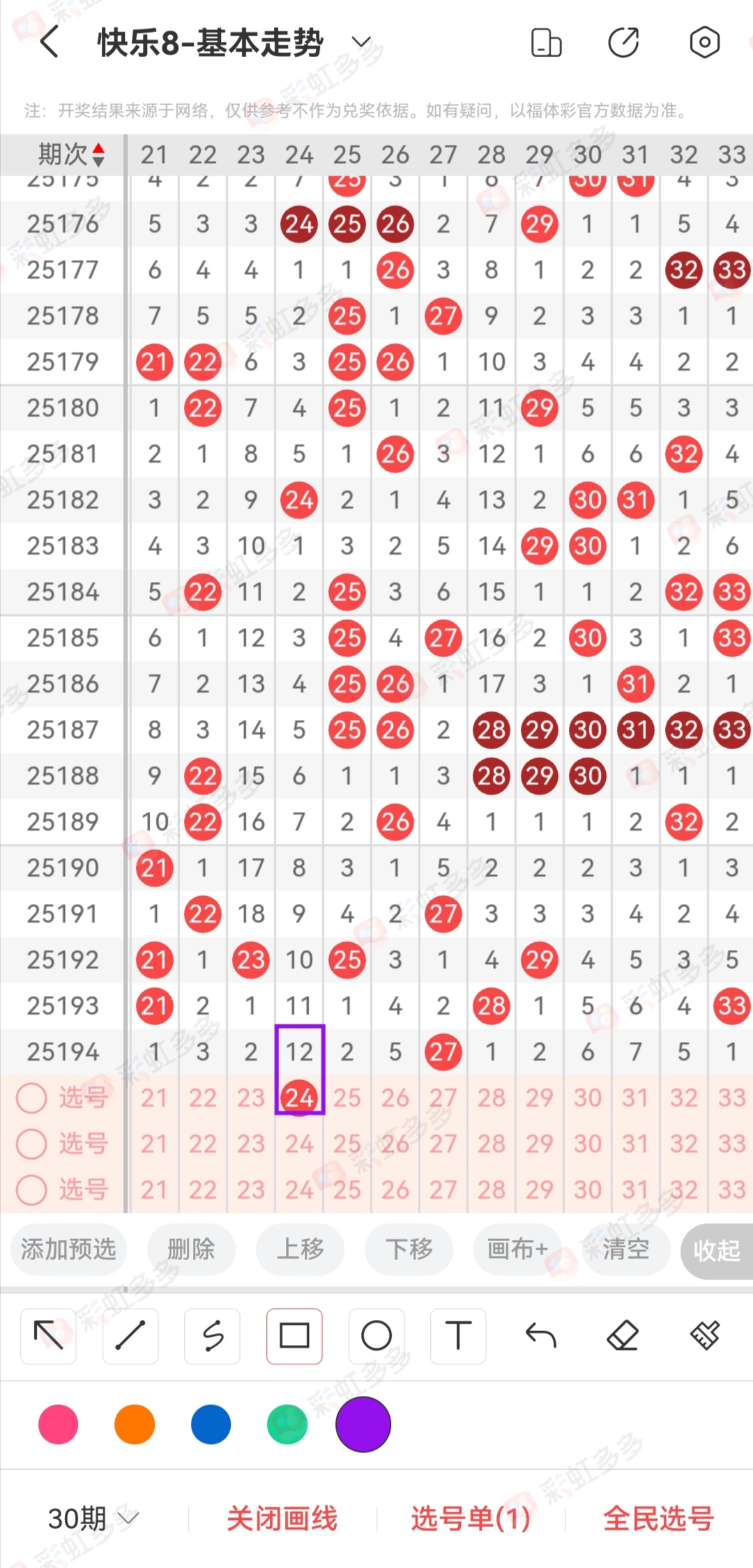Tap 关闭画线 to close drawing
Image resolution: width=753 pixels, height=1568 pixels.
(x=282, y=1518)
